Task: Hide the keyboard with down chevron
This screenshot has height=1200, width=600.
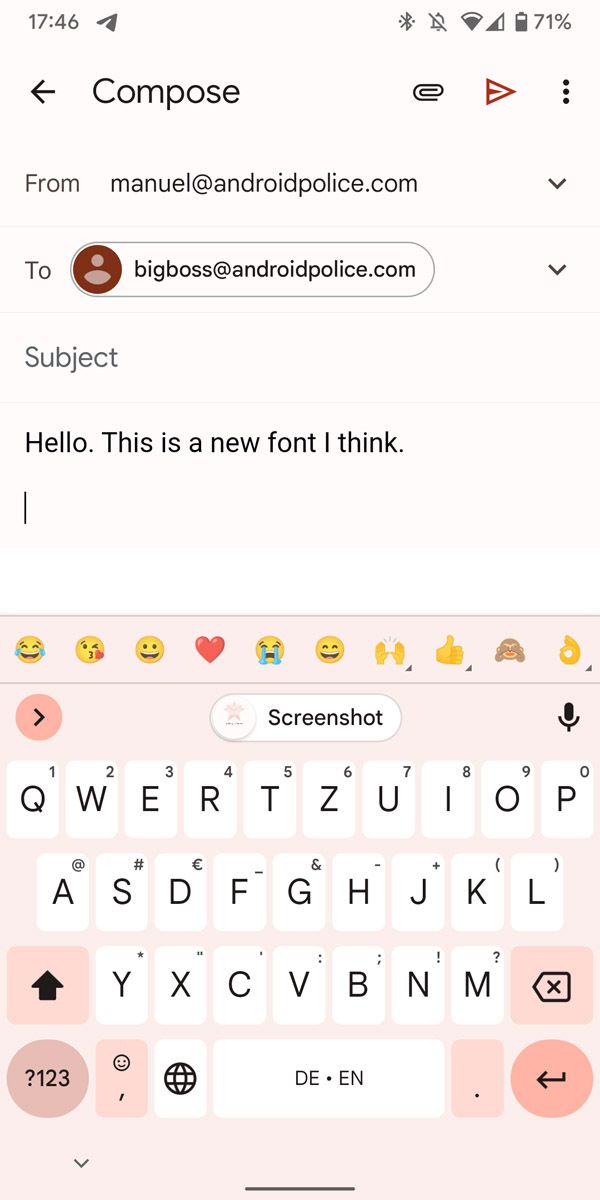Action: tap(82, 1163)
